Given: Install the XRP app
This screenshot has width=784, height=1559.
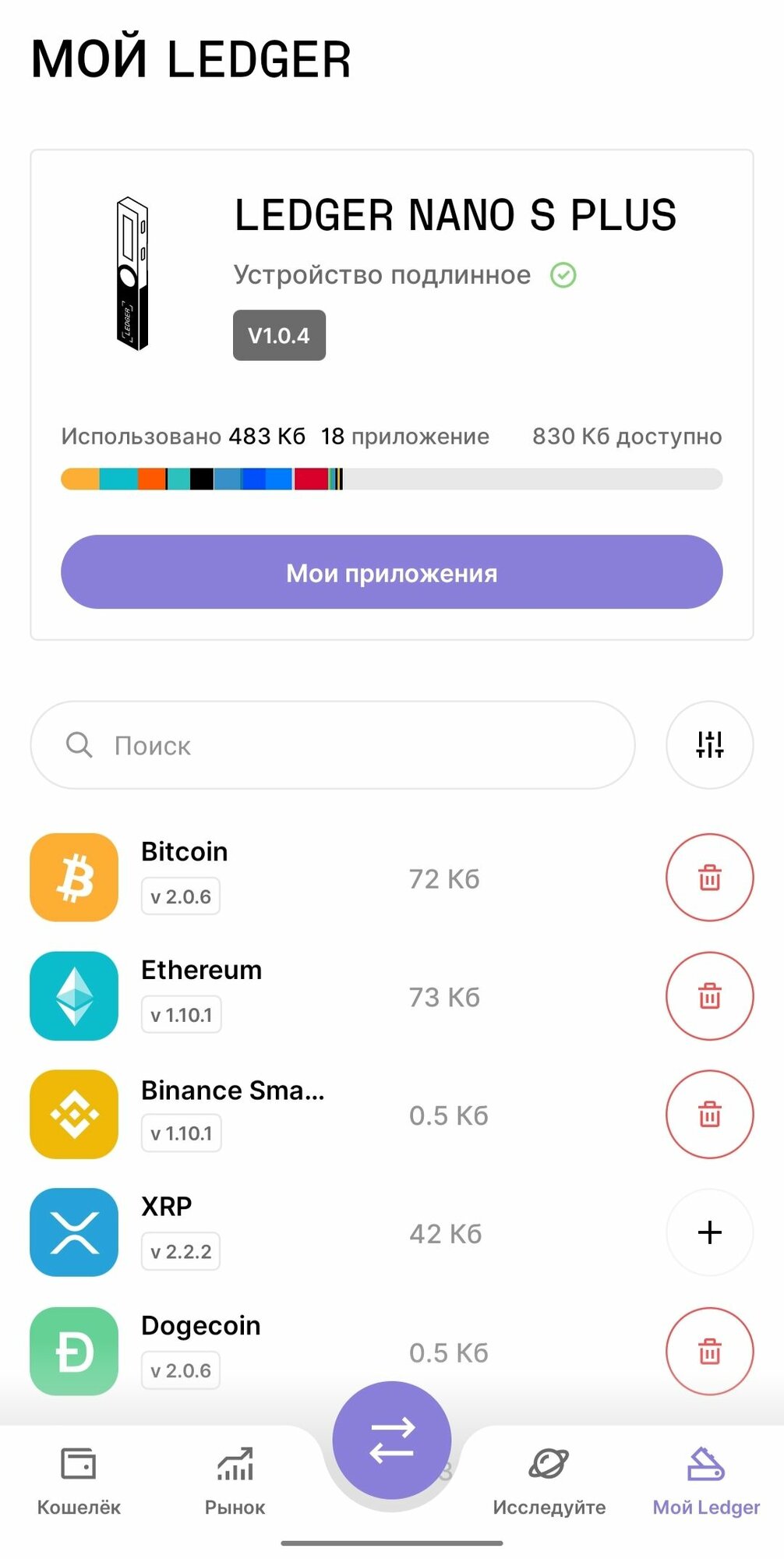Looking at the screenshot, I should pyautogui.click(x=709, y=1232).
